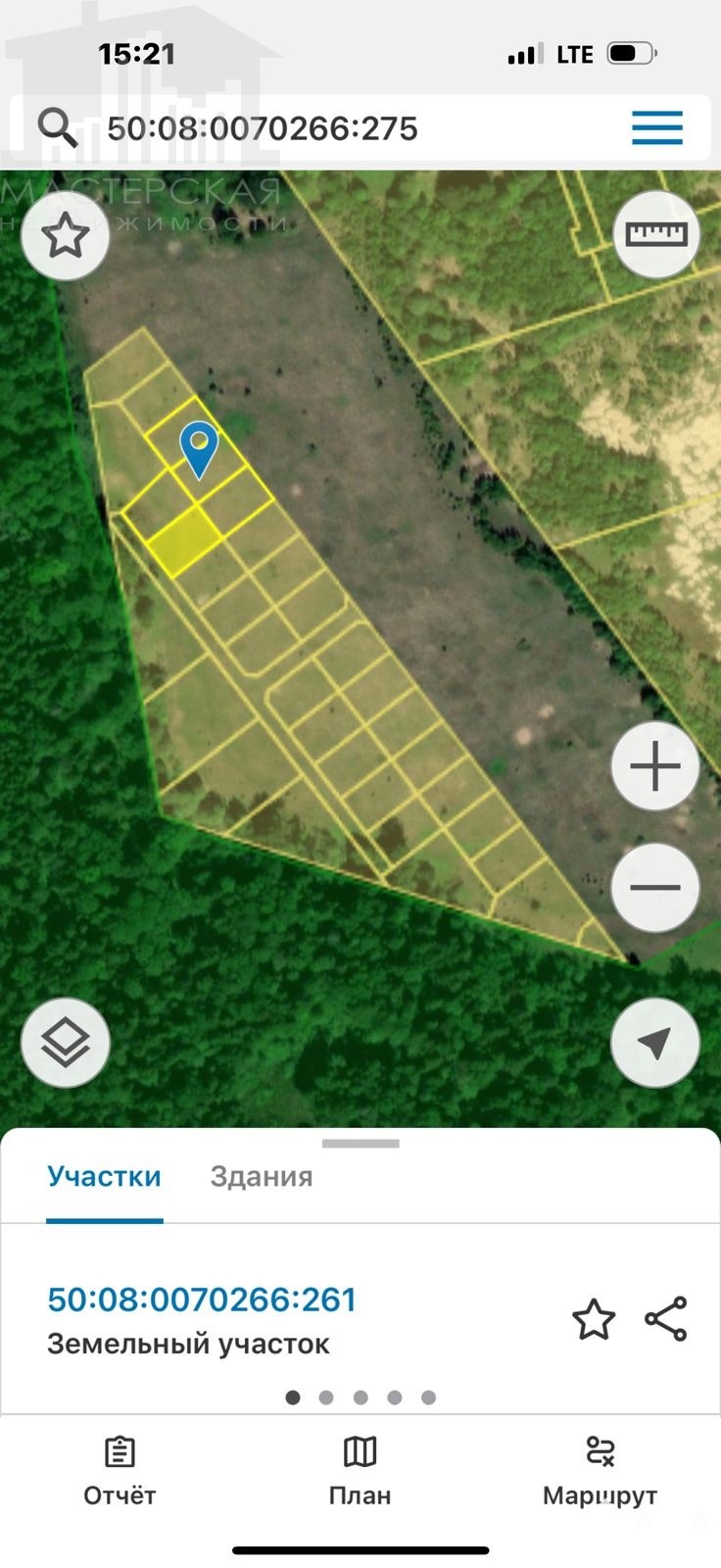Open favorites star on the map

pos(66,236)
